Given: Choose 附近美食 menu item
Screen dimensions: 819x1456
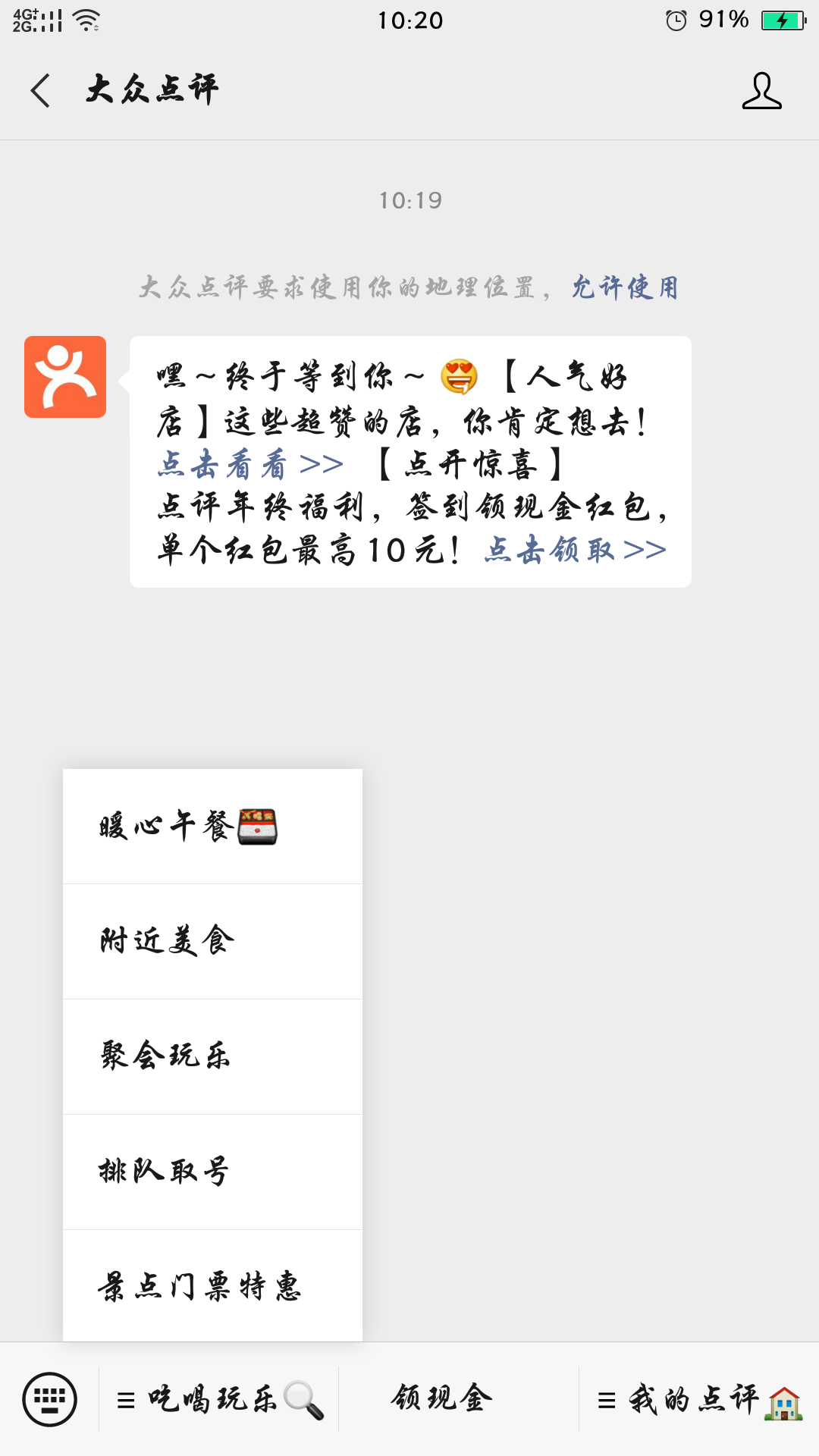Looking at the screenshot, I should (212, 941).
